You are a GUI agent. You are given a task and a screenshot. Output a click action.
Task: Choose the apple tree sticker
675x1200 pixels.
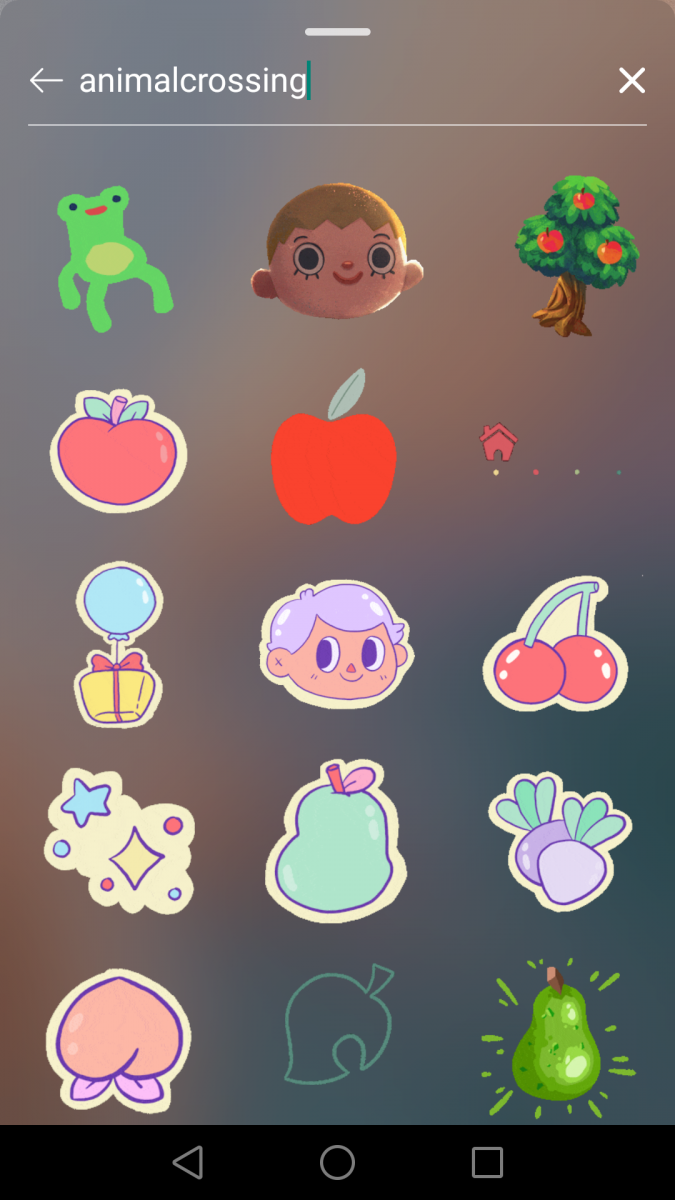575,255
